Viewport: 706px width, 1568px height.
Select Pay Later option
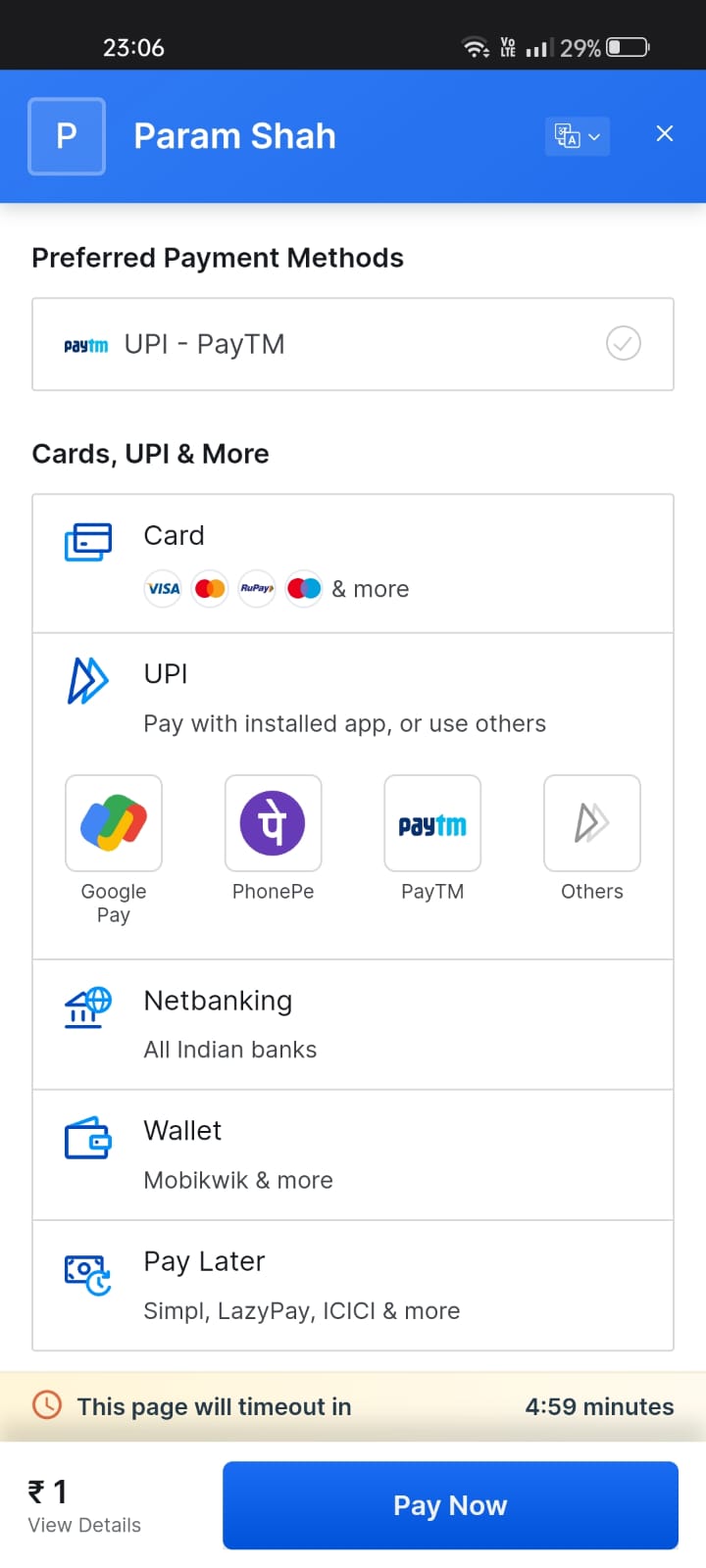(353, 1285)
